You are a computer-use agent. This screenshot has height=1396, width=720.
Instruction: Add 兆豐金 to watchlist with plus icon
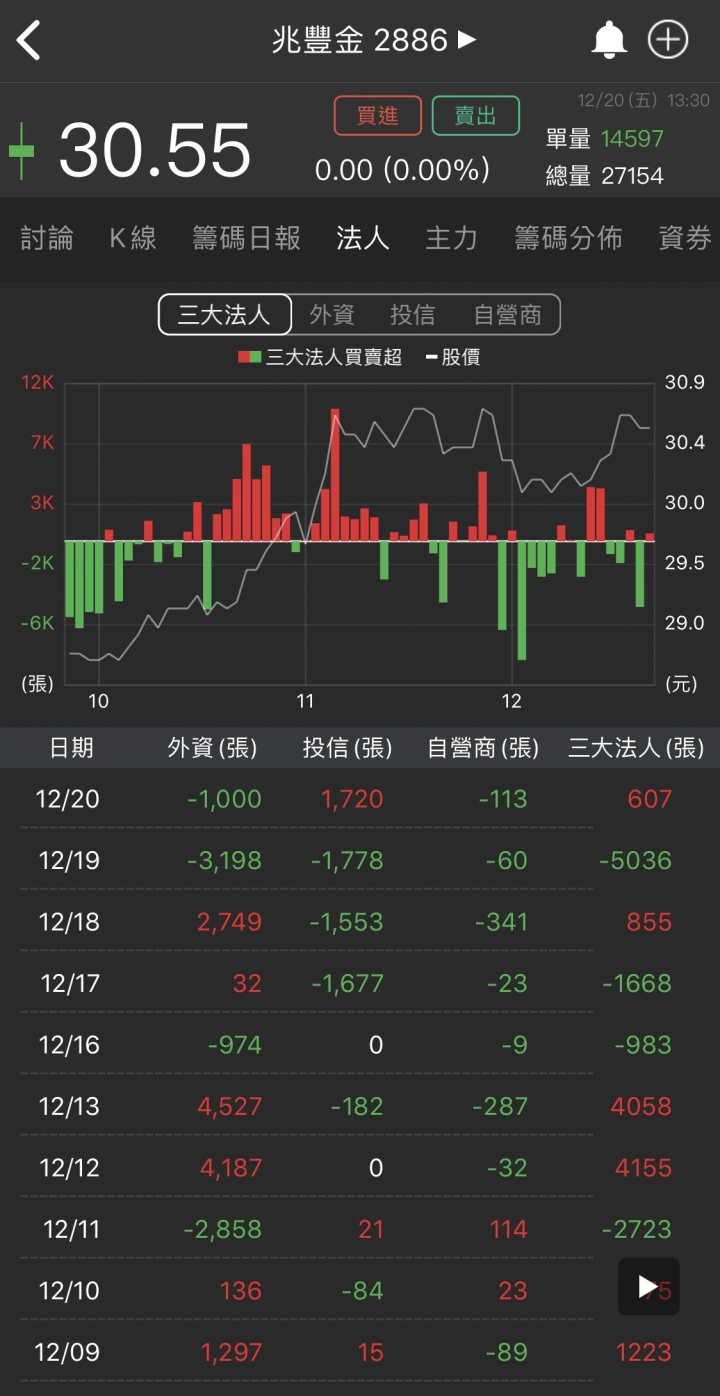point(668,40)
